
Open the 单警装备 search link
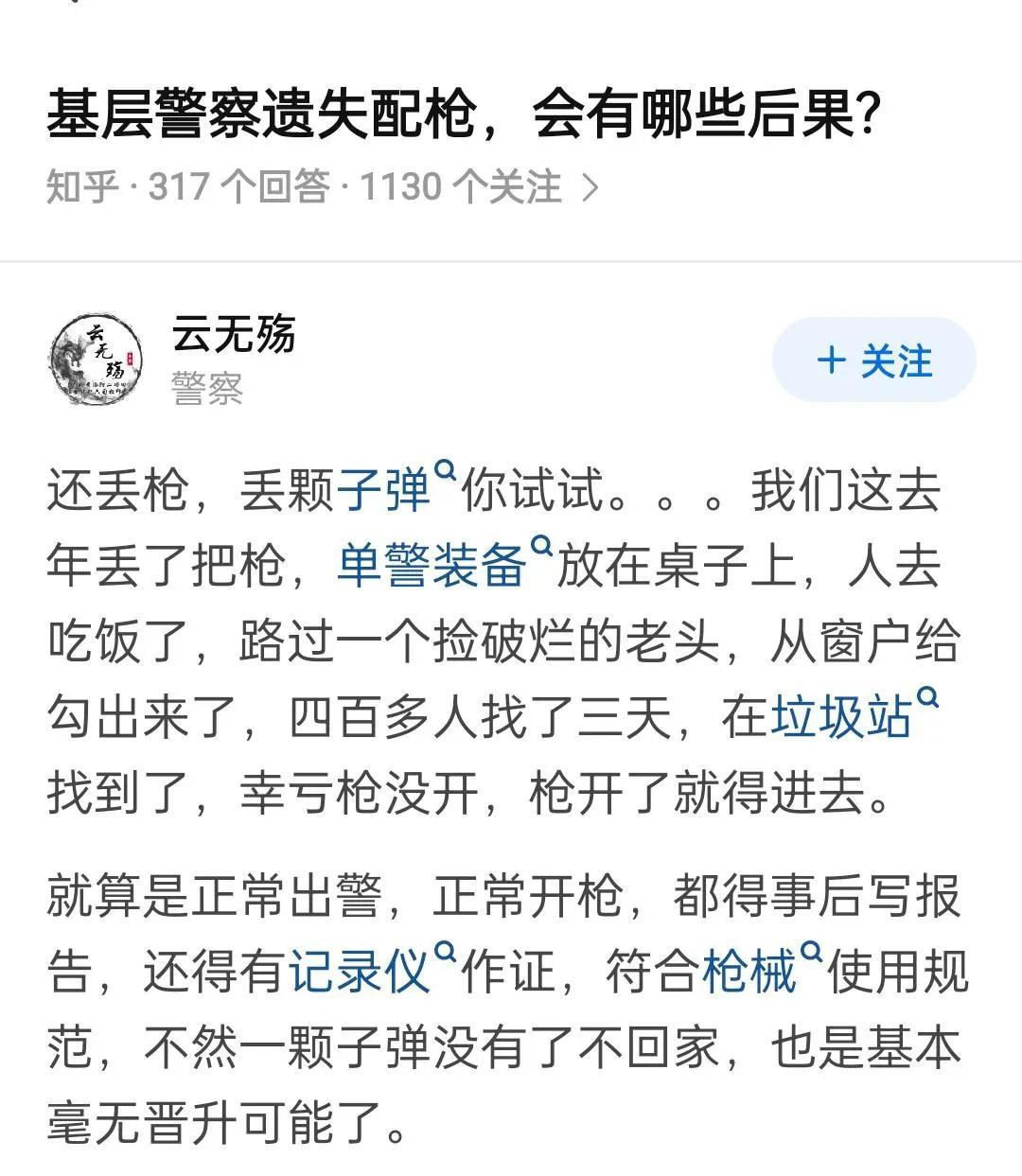pyautogui.click(x=432, y=567)
